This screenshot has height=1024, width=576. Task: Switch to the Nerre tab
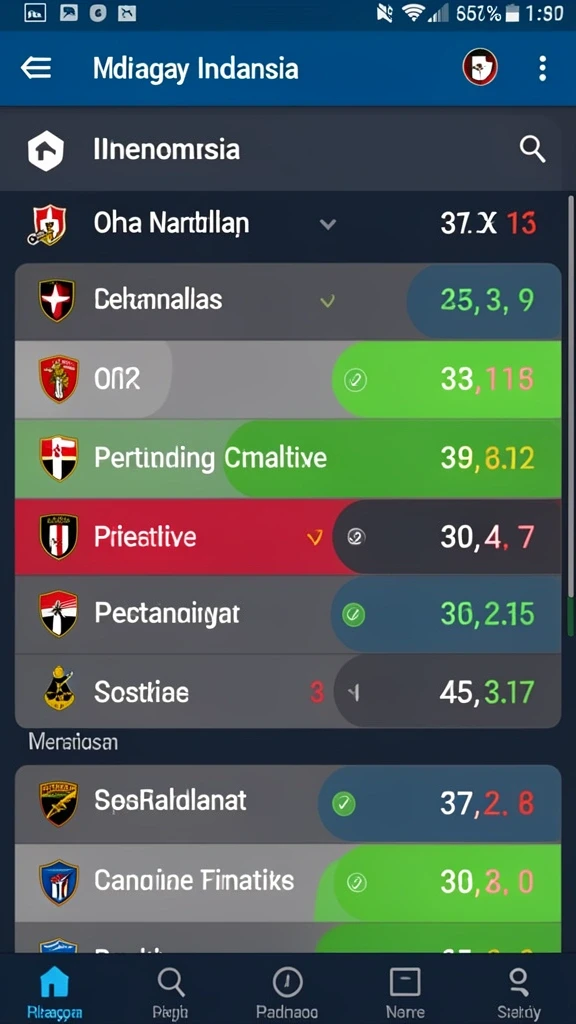[404, 993]
